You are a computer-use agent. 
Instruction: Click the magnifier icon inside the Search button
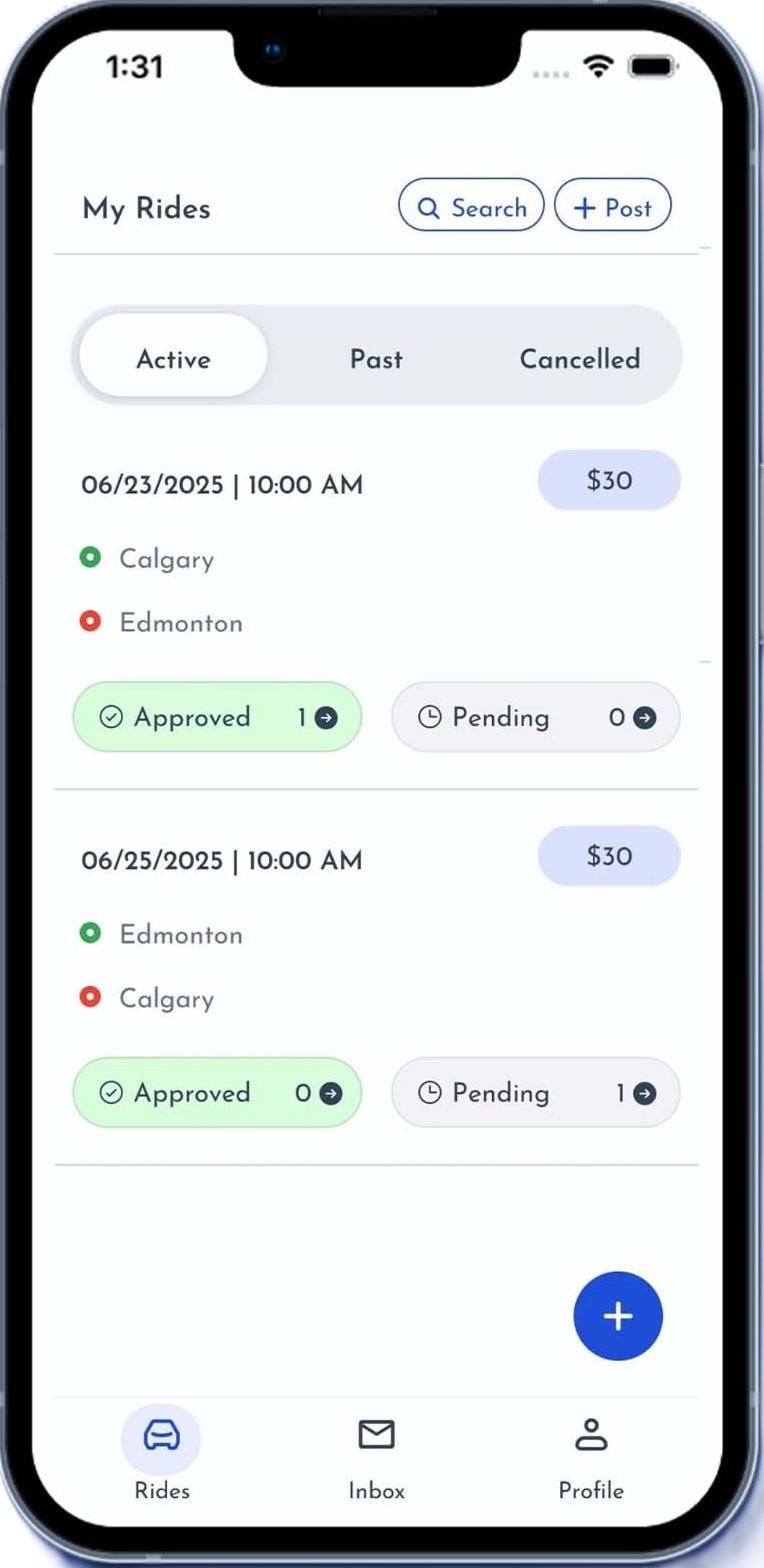click(x=430, y=207)
